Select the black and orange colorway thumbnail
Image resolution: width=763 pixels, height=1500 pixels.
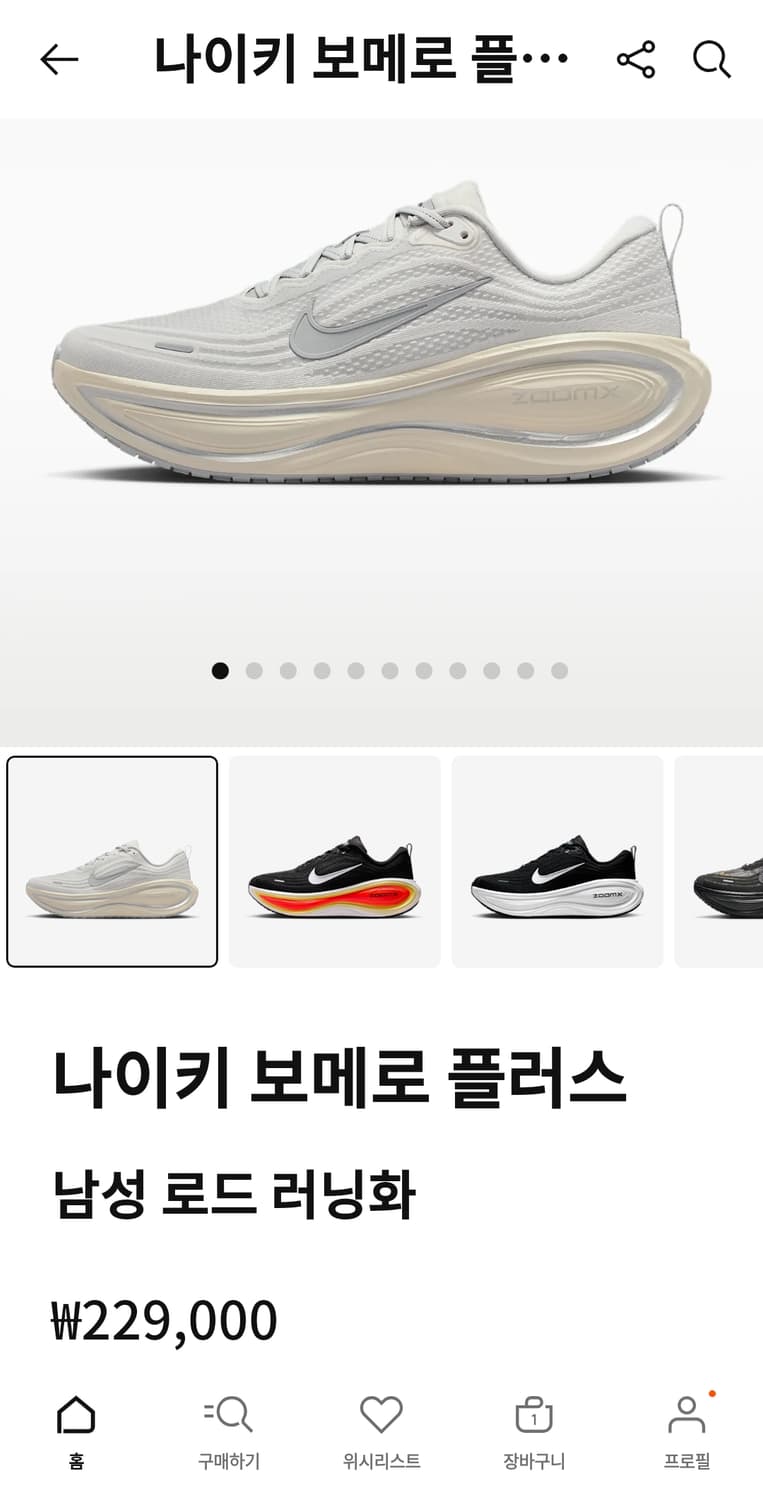[334, 862]
